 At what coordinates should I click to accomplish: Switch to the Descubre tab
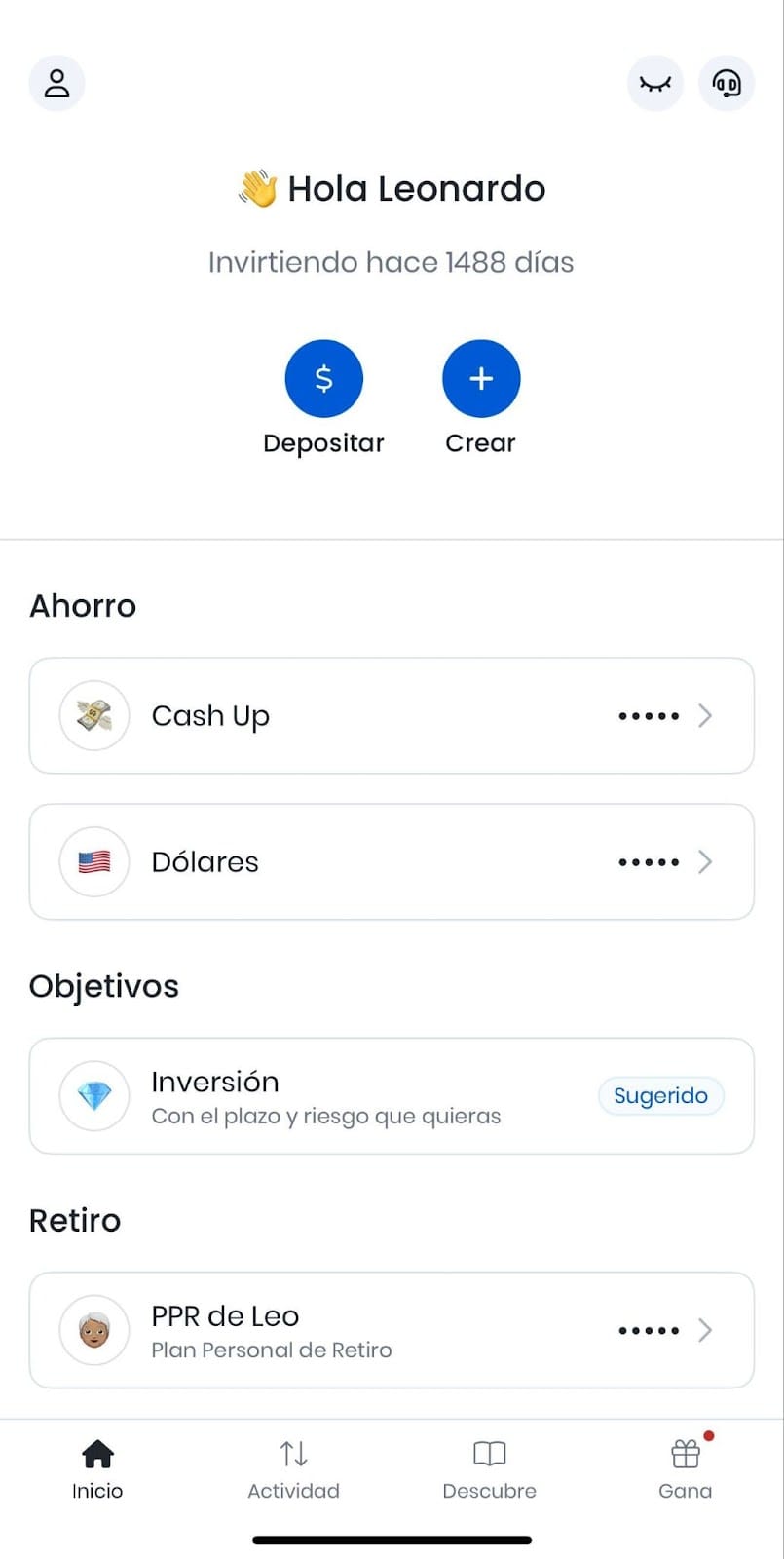click(x=489, y=1469)
